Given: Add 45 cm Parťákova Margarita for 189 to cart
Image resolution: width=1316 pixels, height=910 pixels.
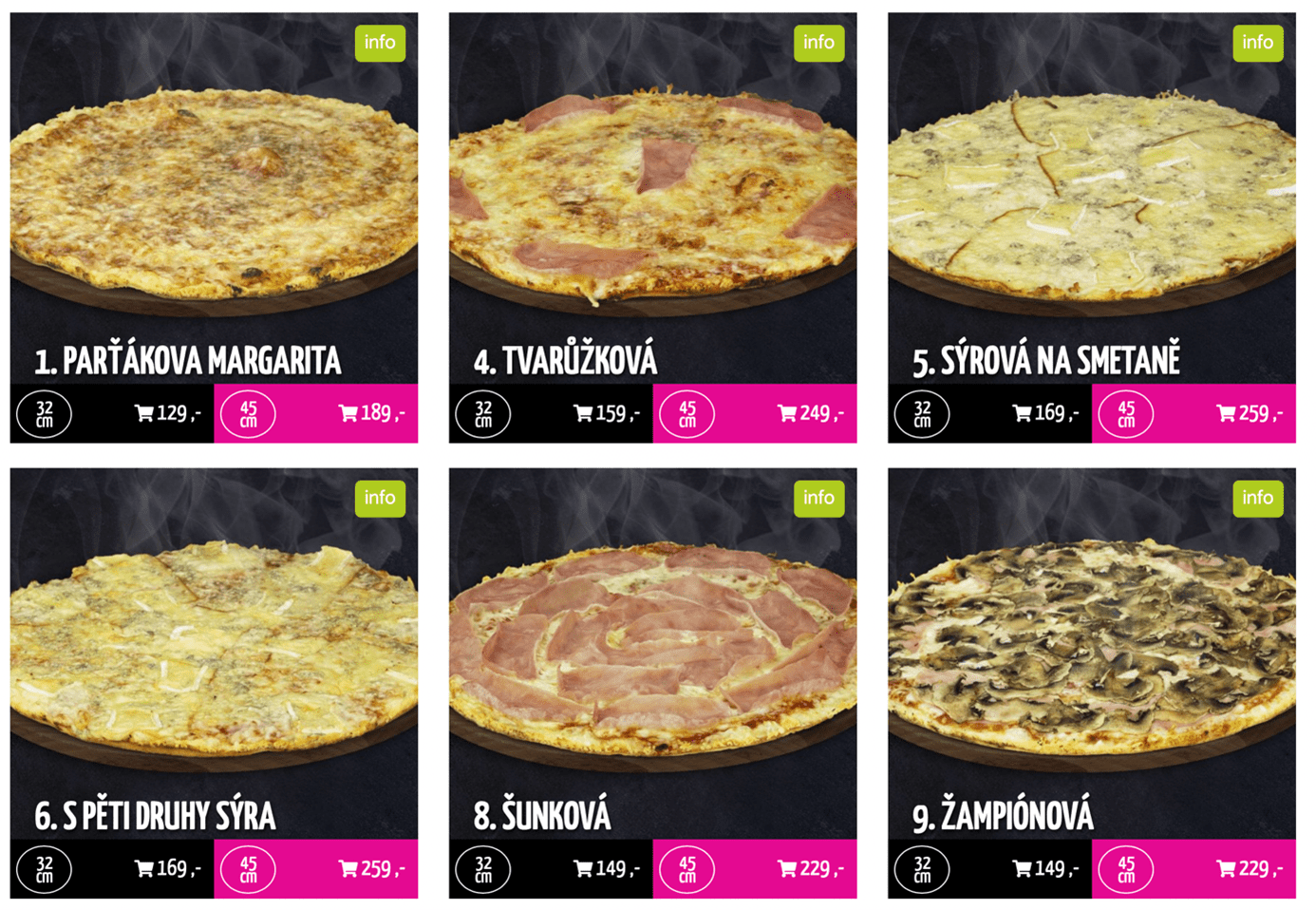Looking at the screenshot, I should pos(371,413).
